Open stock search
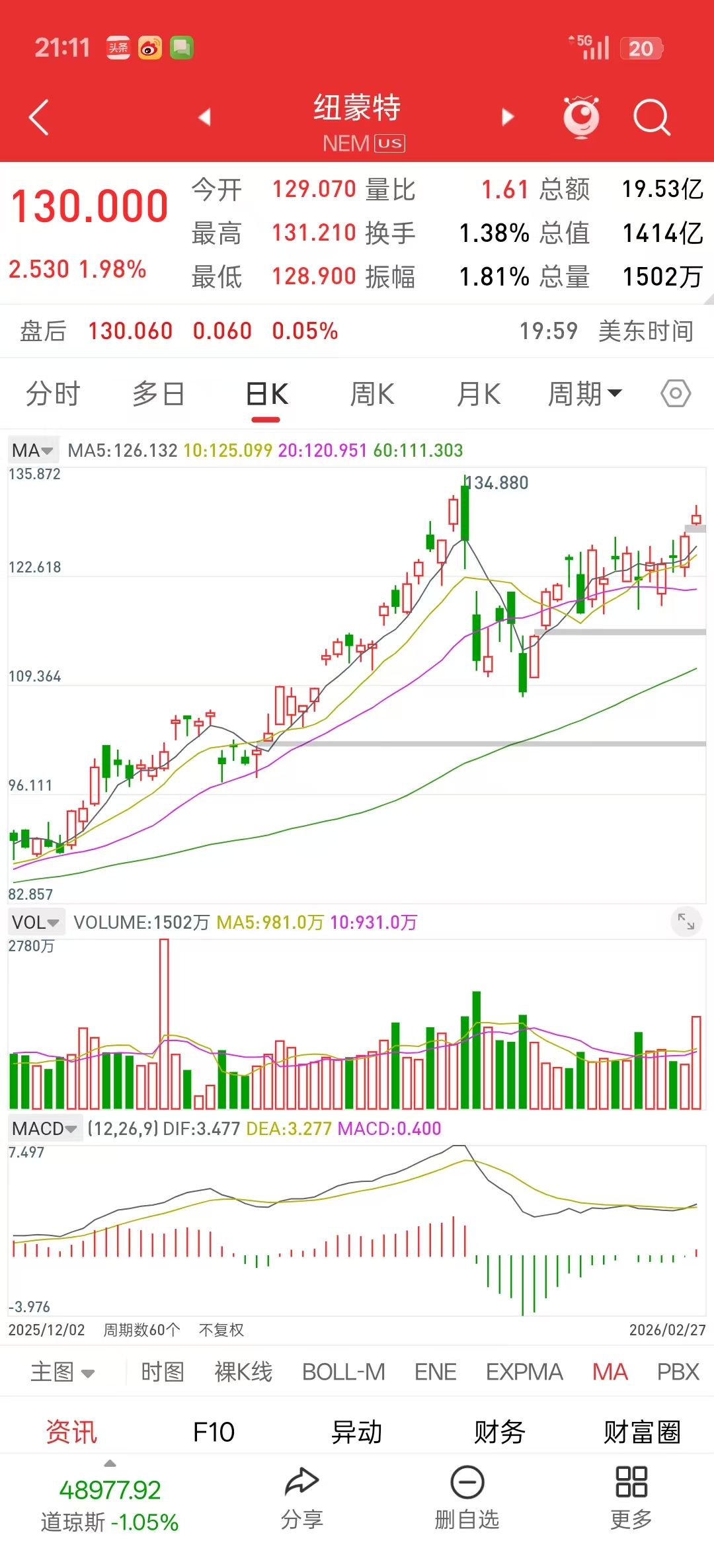 pos(651,118)
